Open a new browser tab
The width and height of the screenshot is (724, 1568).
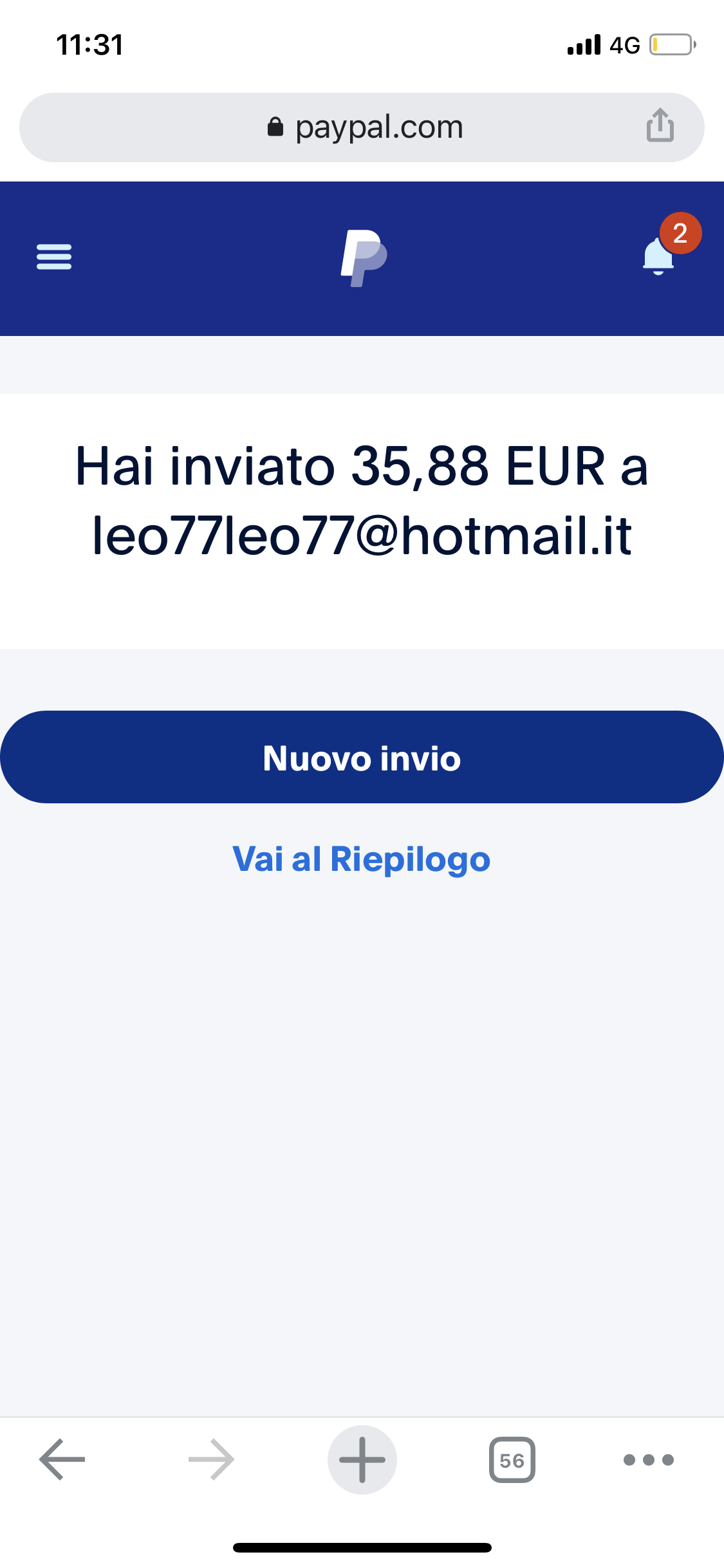[x=362, y=1459]
